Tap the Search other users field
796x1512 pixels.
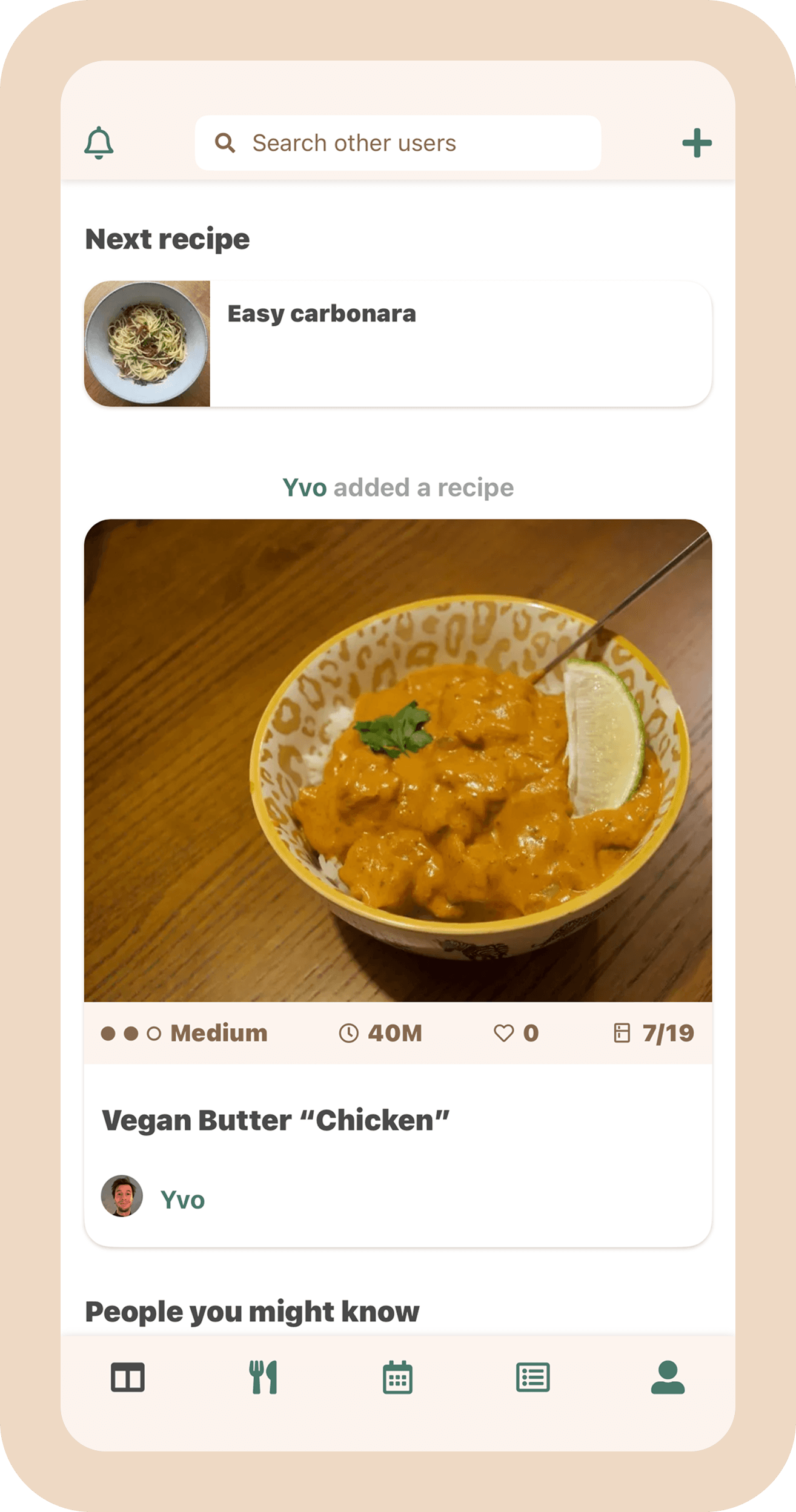pyautogui.click(x=398, y=143)
